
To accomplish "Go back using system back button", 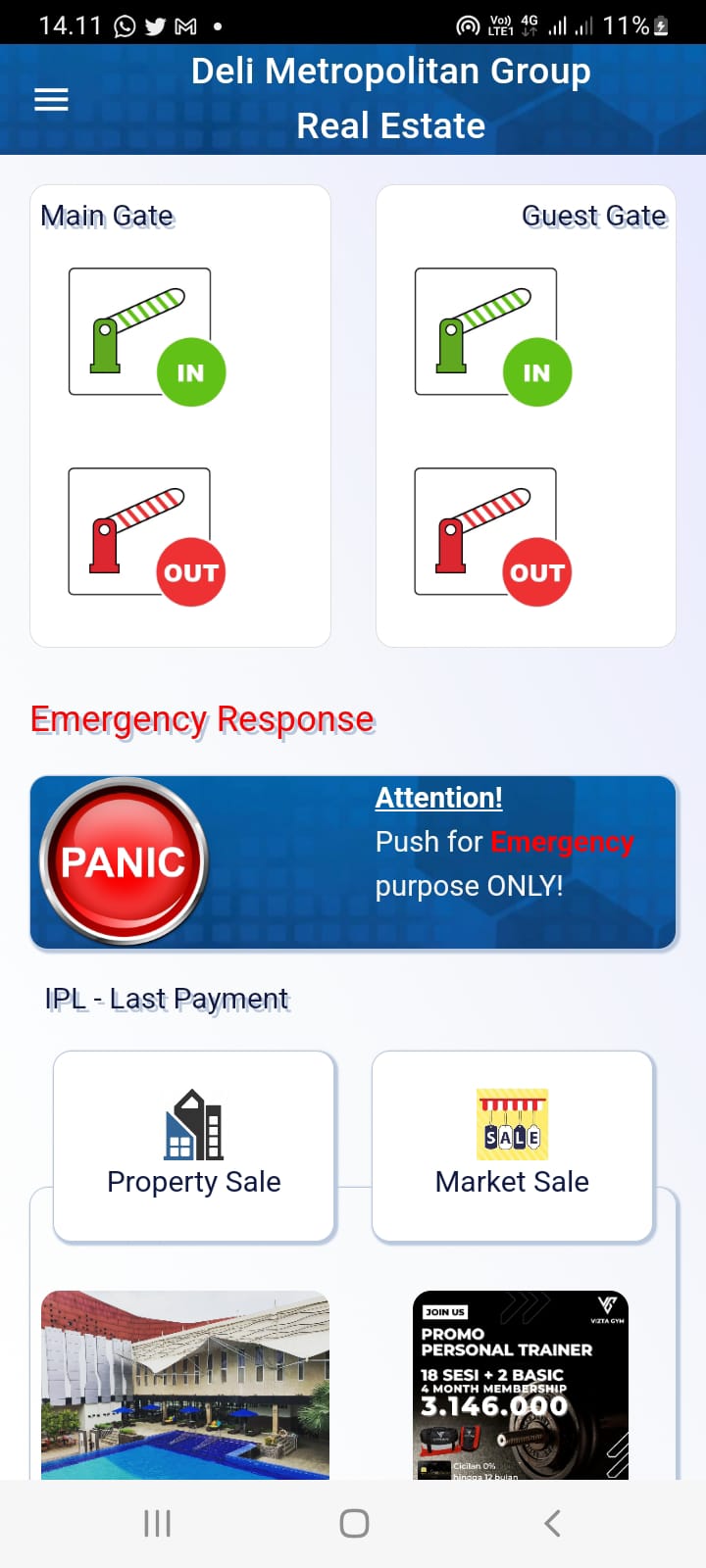I will coord(552,1523).
